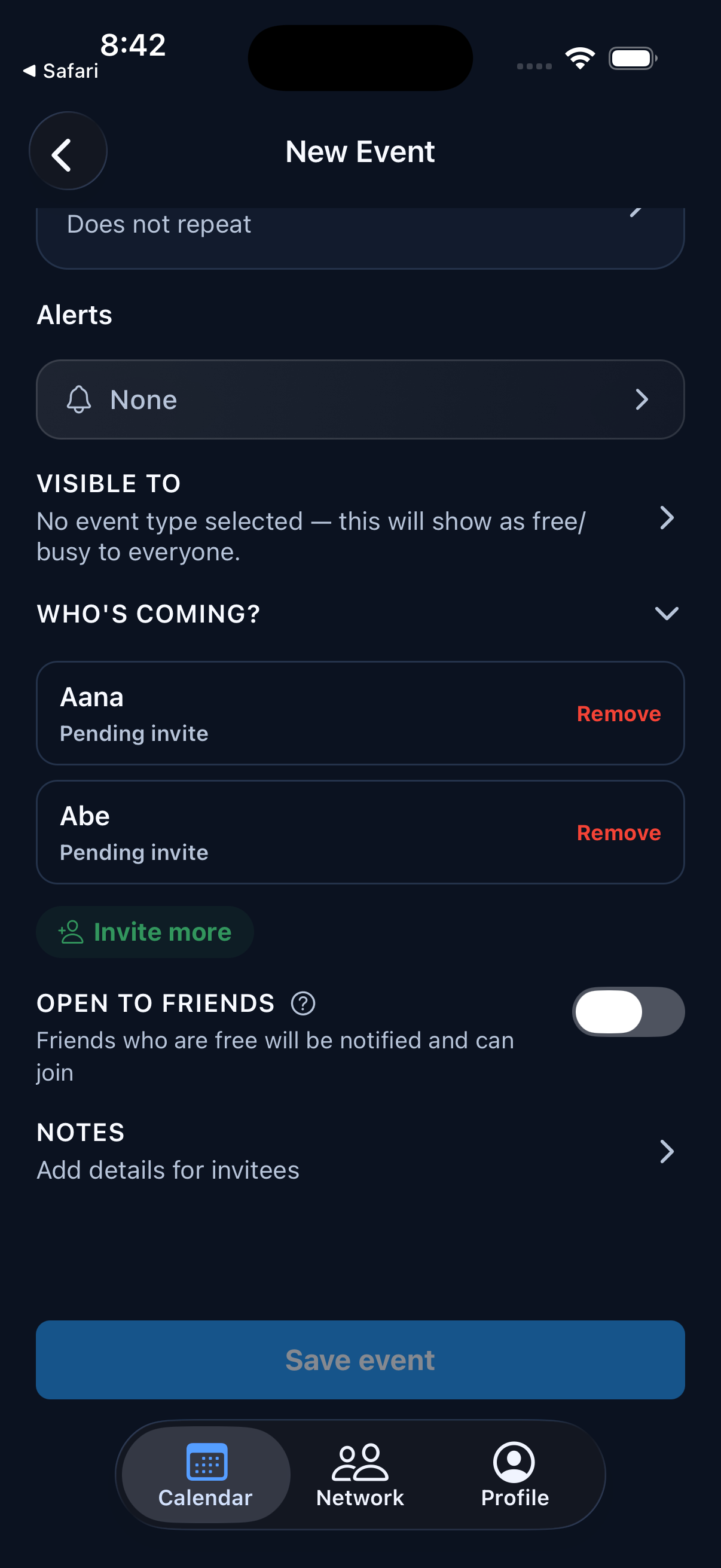Collapse the Who's Coming section

click(x=667, y=614)
